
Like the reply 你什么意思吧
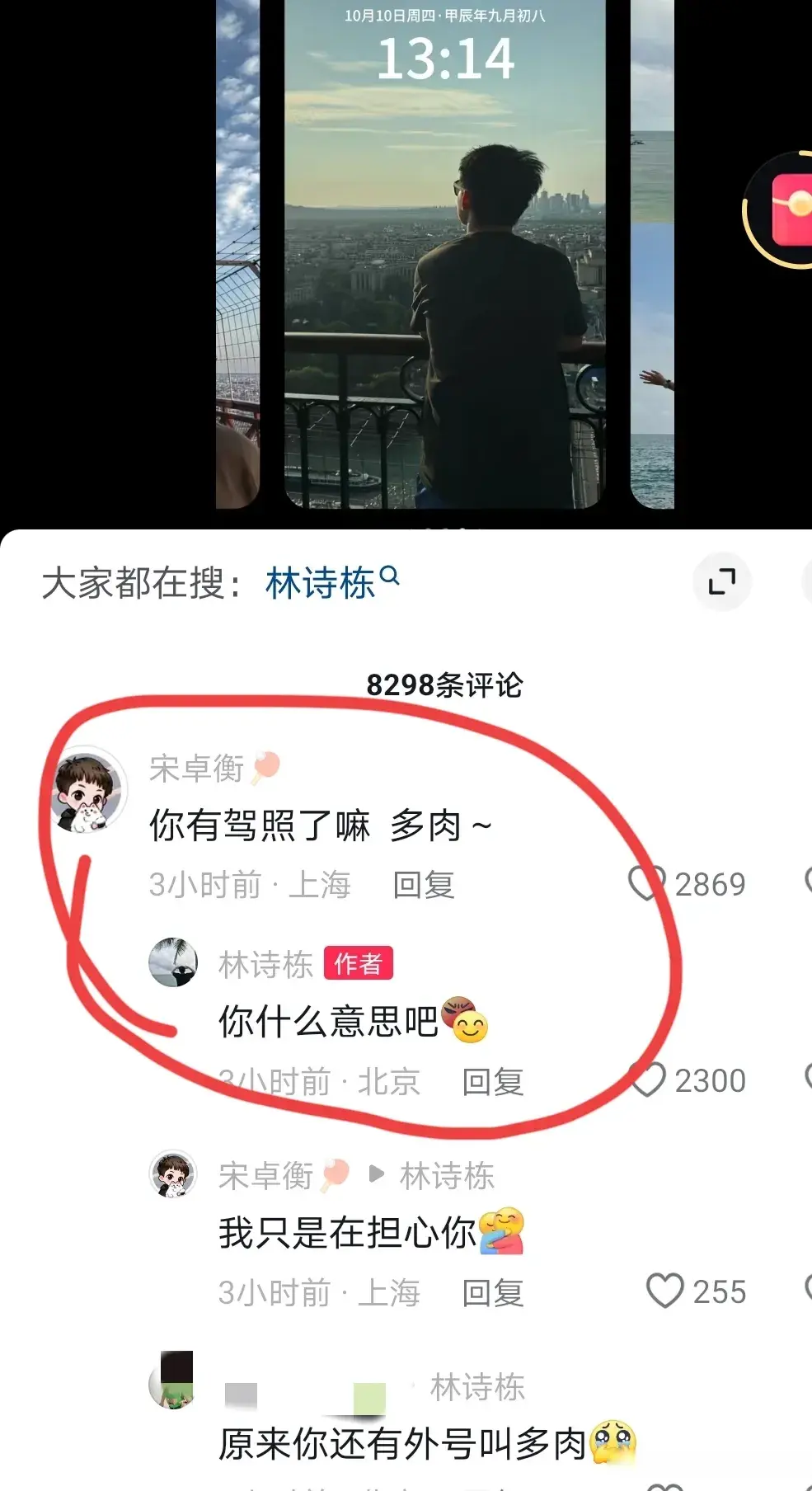coord(649,1079)
